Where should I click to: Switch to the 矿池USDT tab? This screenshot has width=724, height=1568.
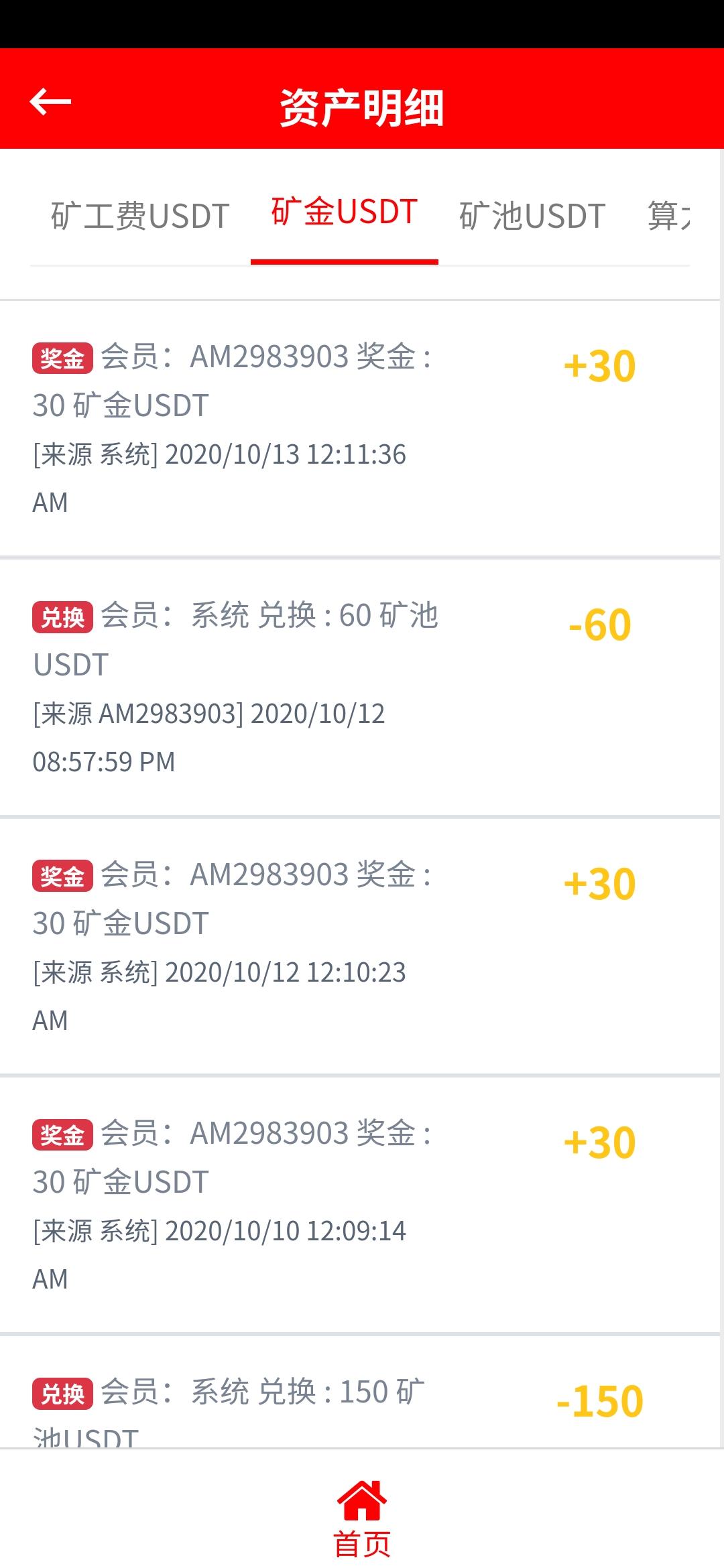pos(532,216)
